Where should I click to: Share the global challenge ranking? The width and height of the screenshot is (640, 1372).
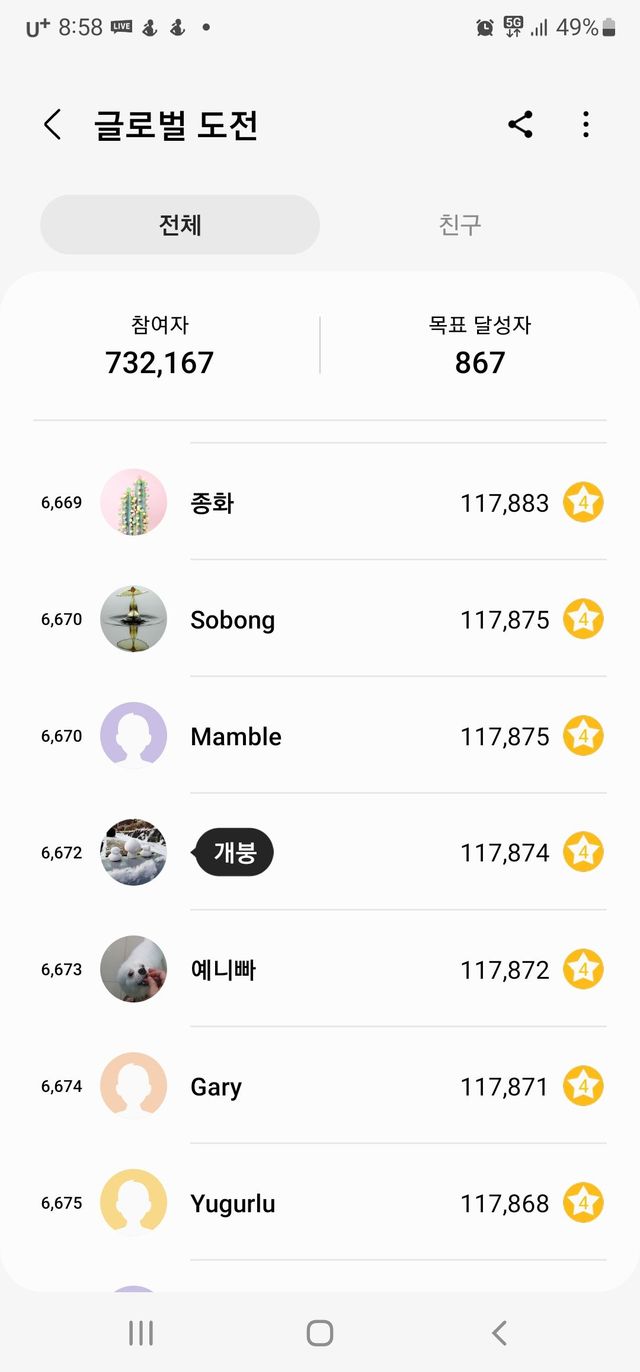[x=520, y=125]
